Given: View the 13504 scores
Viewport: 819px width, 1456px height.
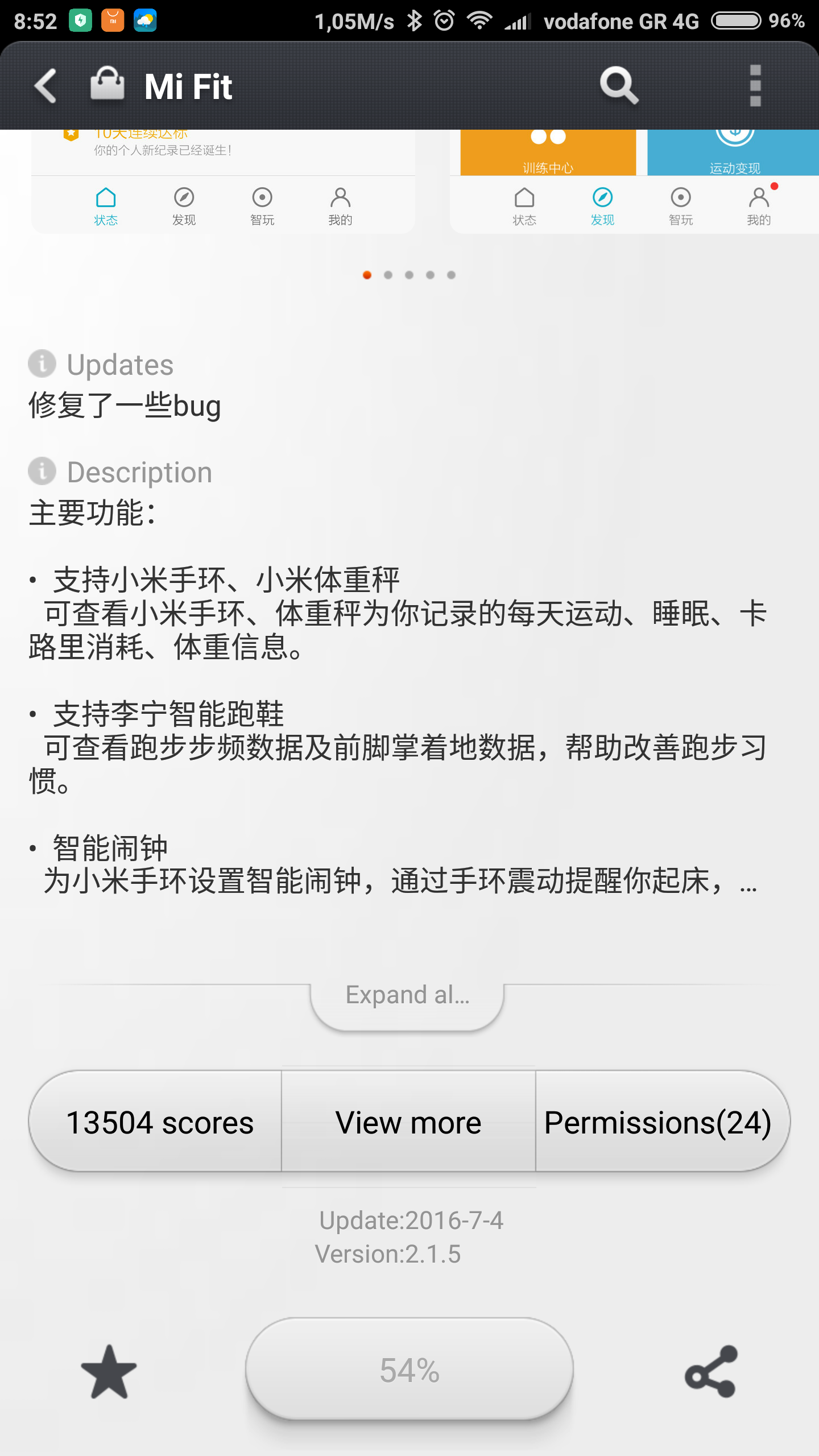Looking at the screenshot, I should coord(159,1123).
